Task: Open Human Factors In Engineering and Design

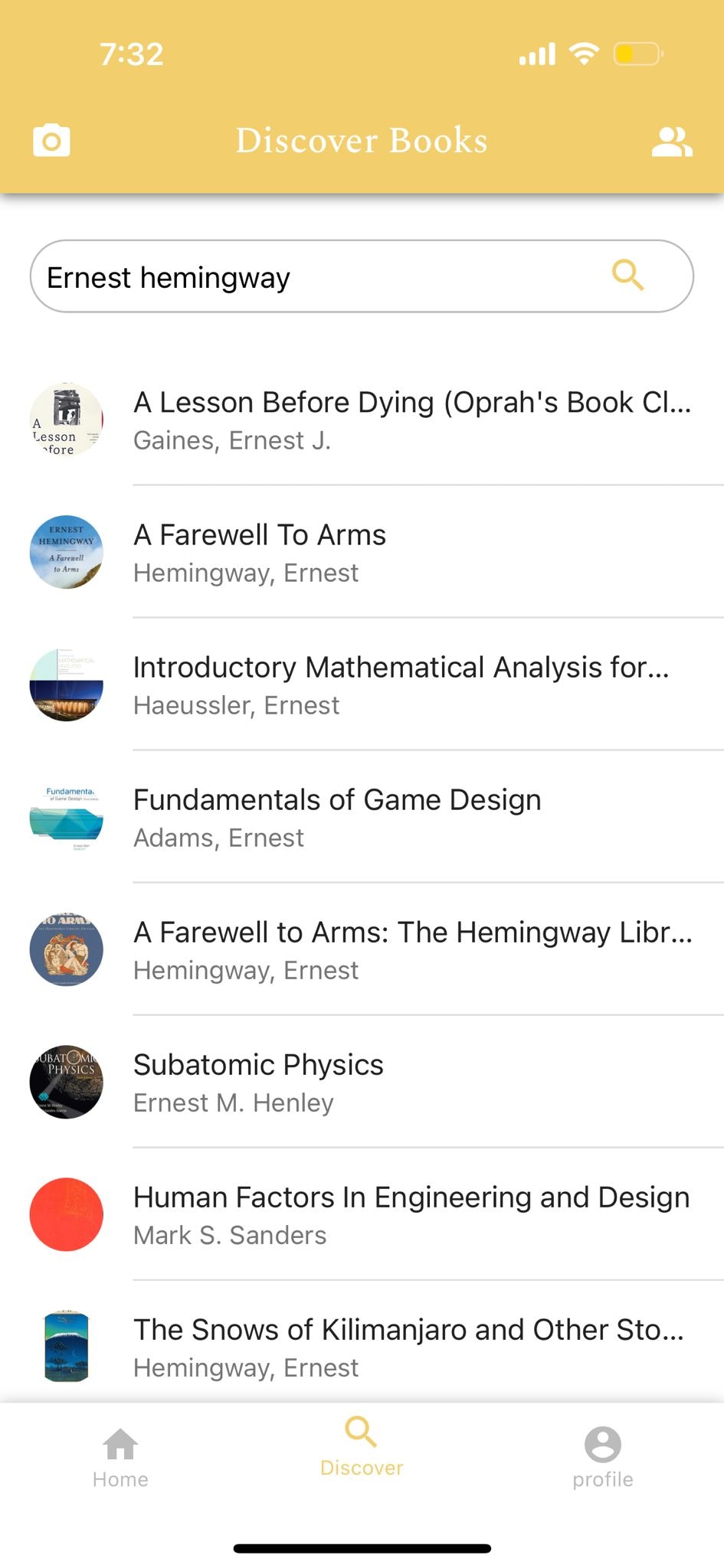Action: coord(411,1214)
